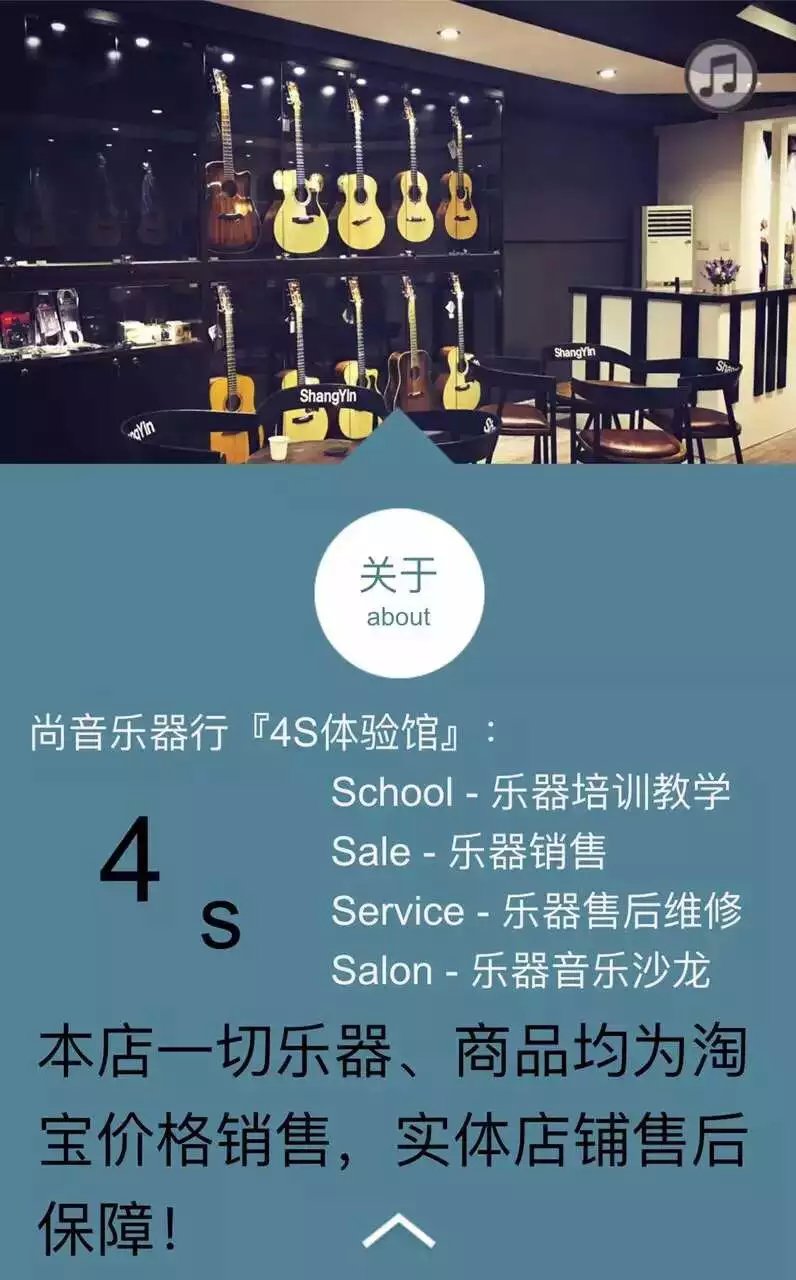Image resolution: width=796 pixels, height=1280 pixels.
Task: Toggle the background music icon
Action: click(x=721, y=75)
